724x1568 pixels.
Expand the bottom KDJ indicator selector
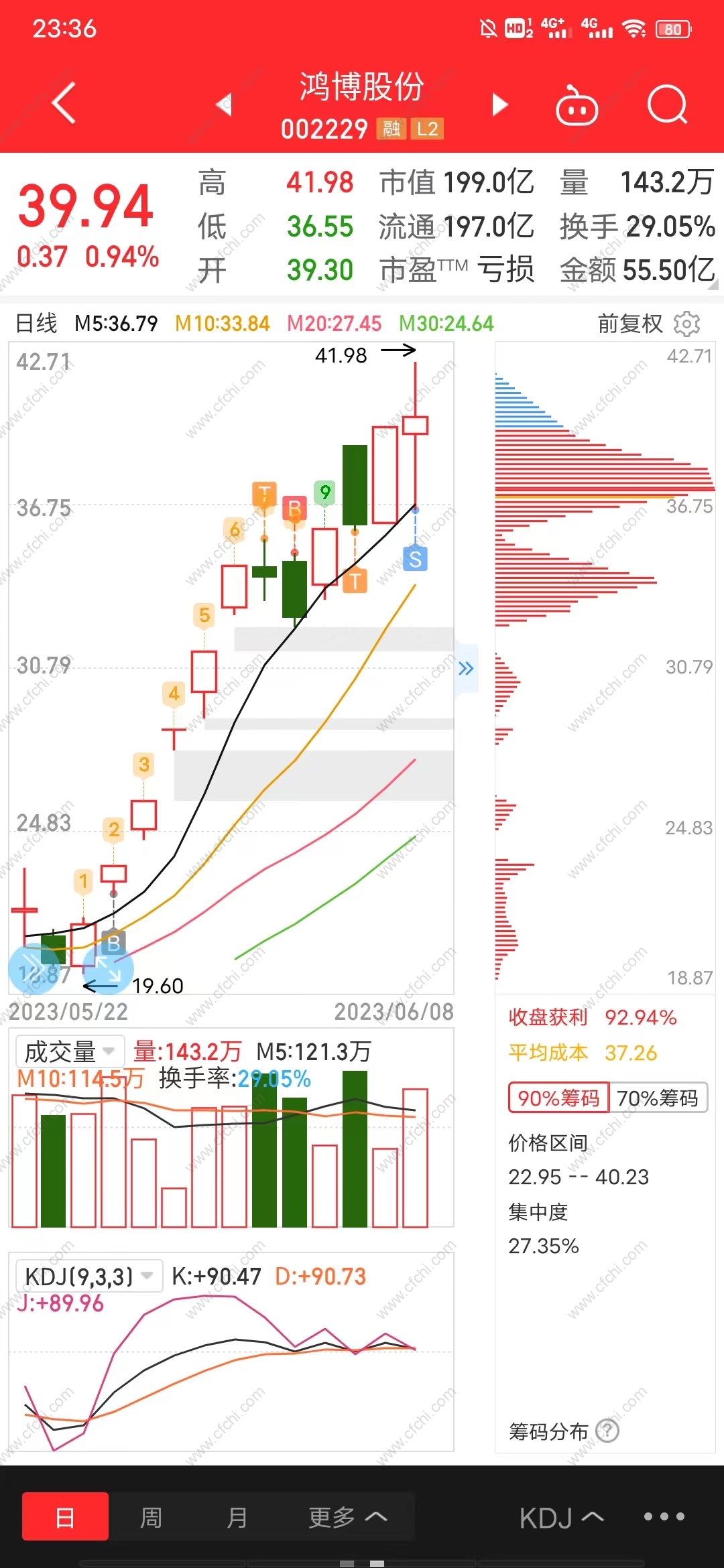point(561,1518)
